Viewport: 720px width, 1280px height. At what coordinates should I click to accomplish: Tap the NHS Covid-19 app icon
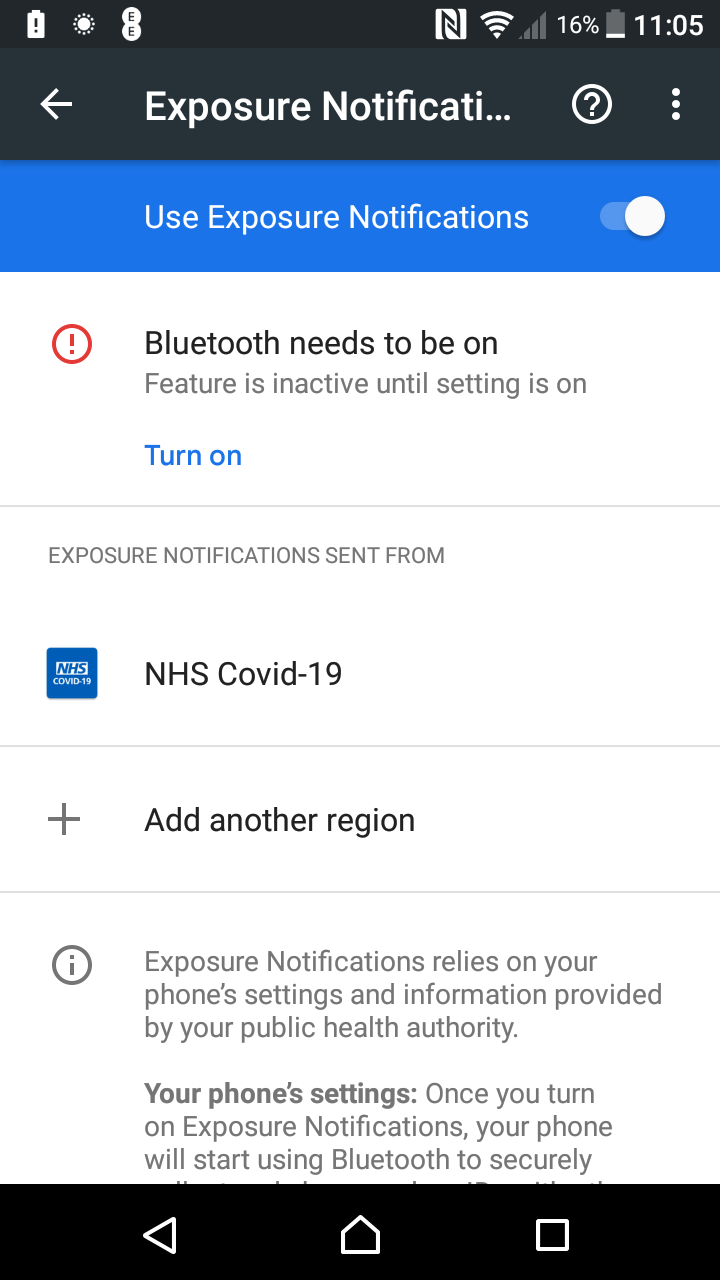(71, 673)
